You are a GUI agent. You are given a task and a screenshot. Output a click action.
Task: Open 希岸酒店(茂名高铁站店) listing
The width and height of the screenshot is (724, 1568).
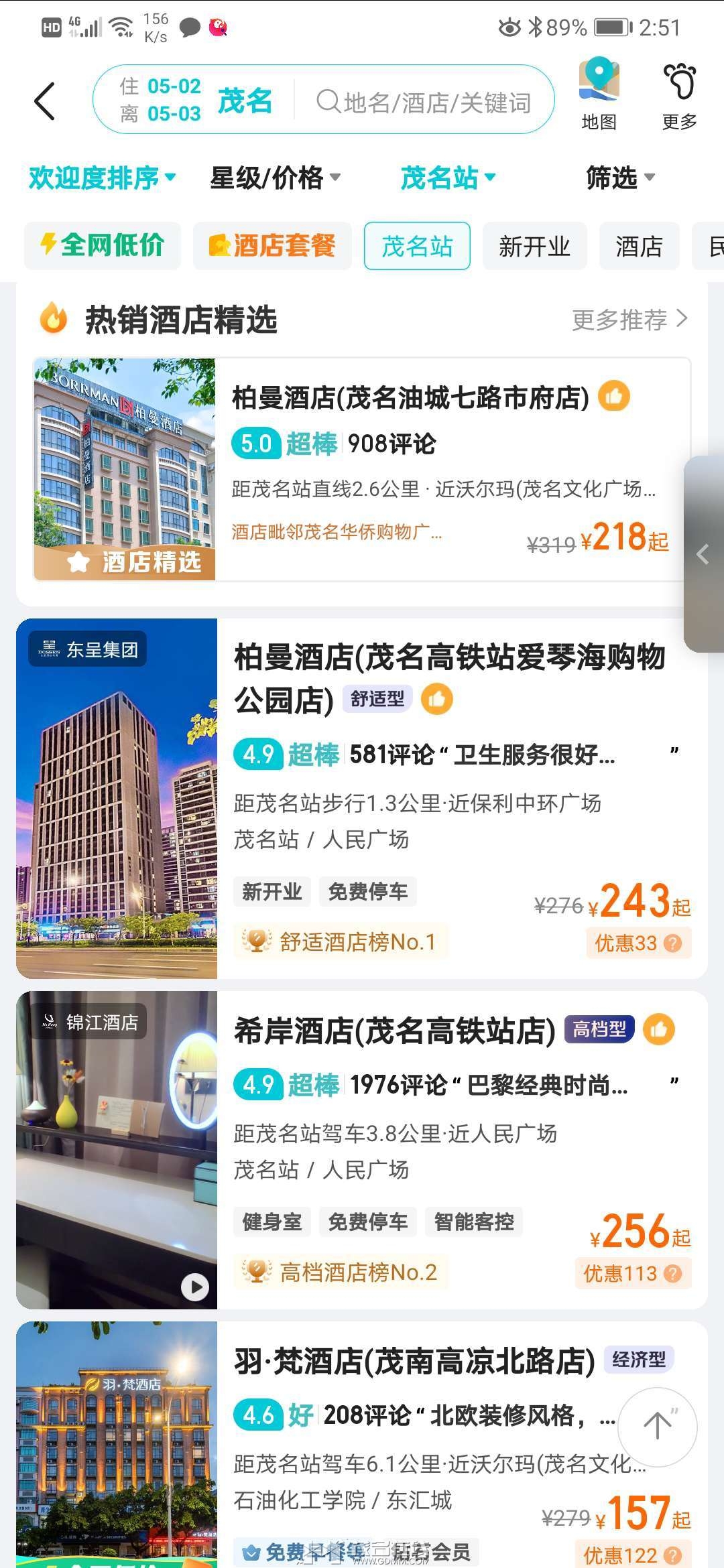[362, 1150]
